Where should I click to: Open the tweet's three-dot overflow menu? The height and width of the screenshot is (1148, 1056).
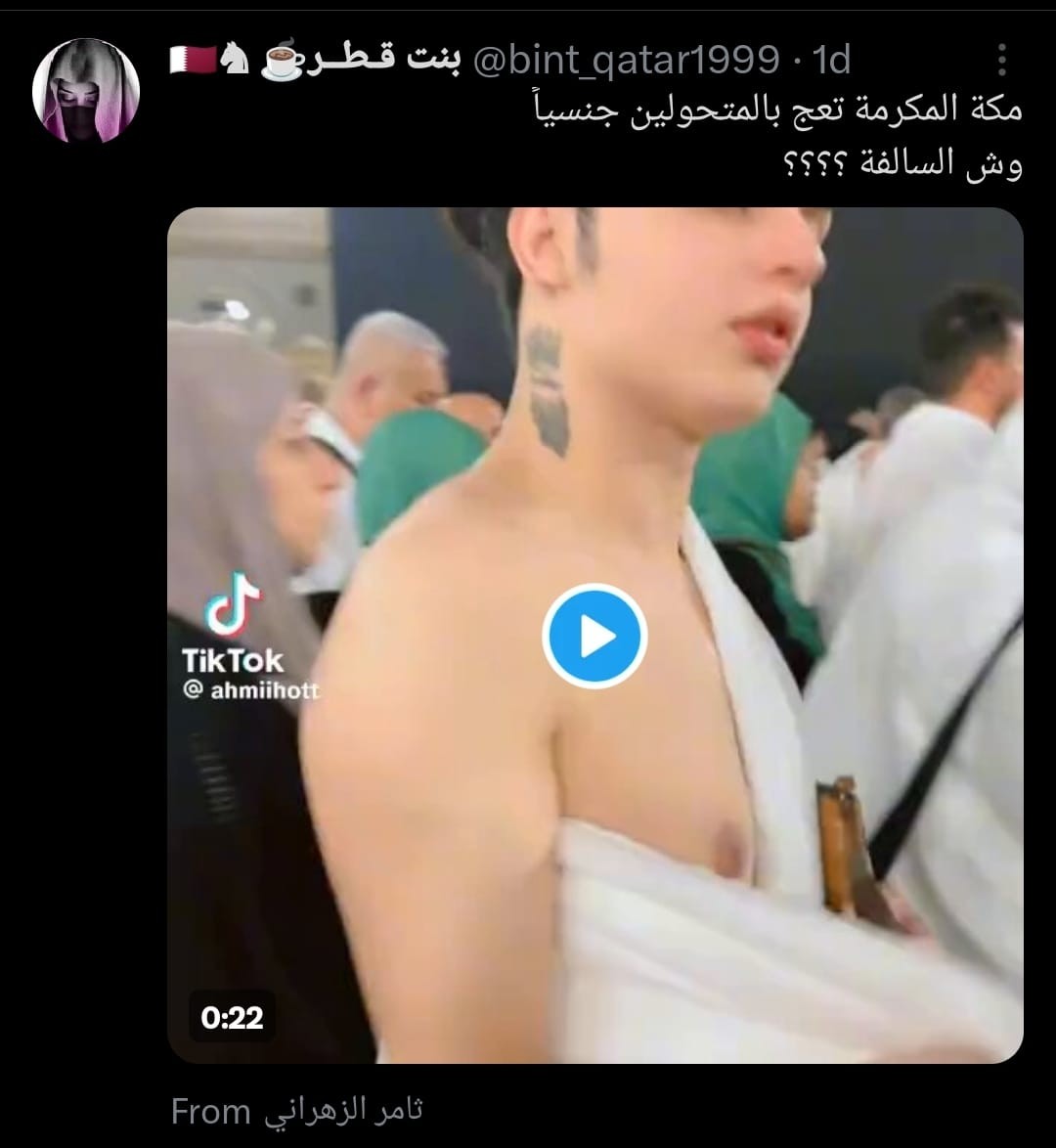[1001, 61]
